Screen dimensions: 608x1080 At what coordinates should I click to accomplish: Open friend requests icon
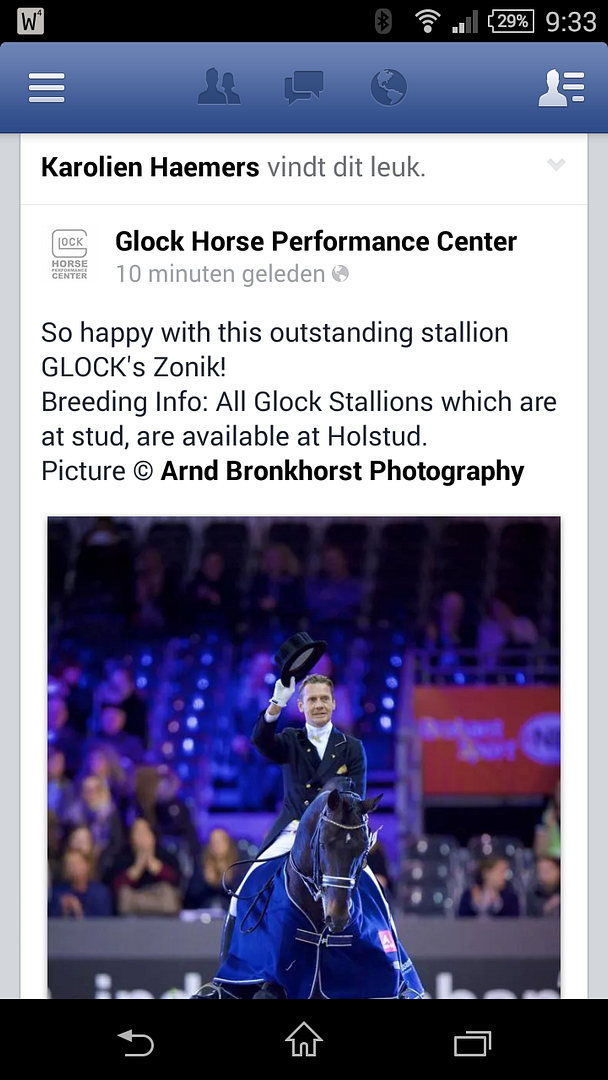click(x=218, y=88)
